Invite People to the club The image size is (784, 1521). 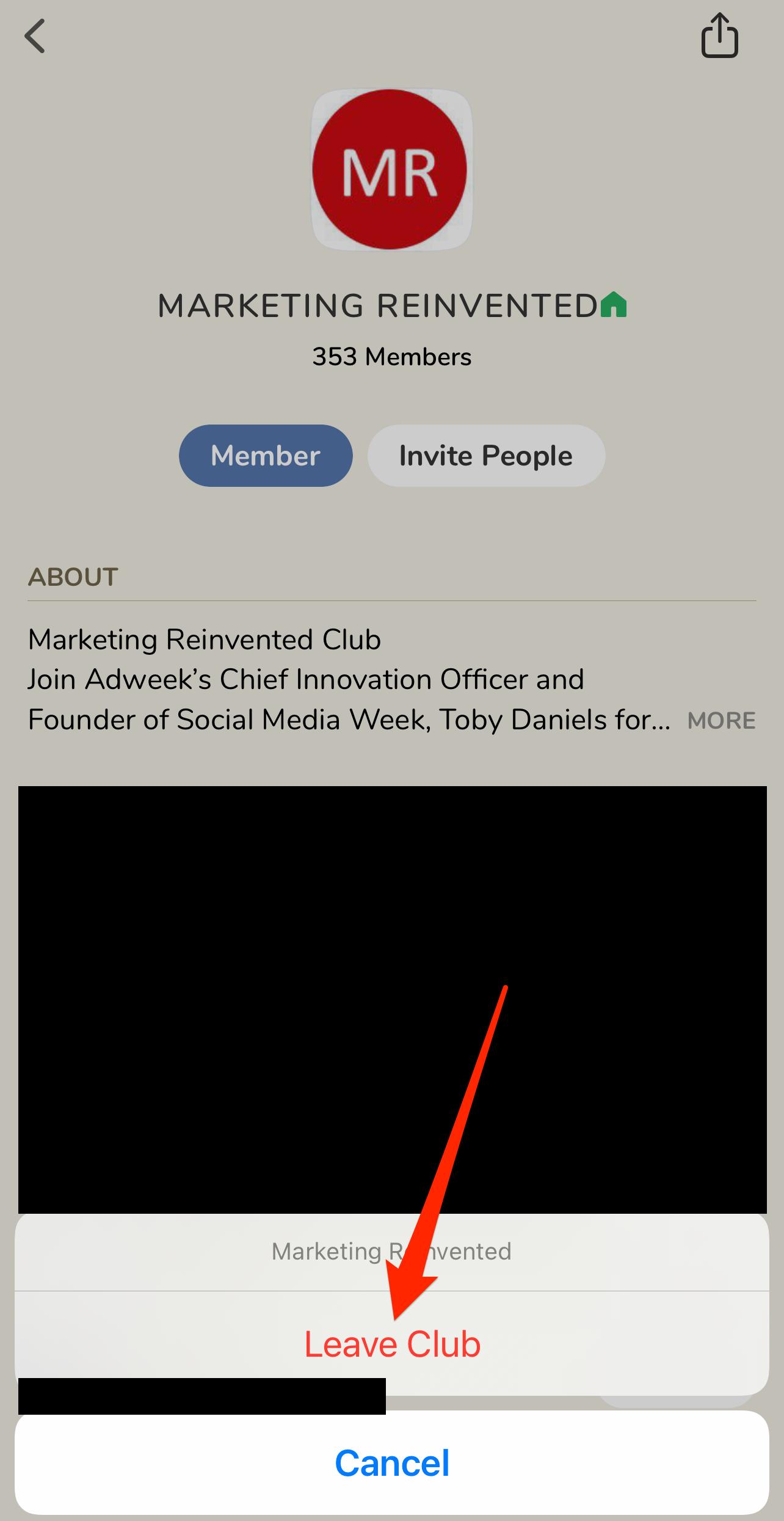point(486,456)
